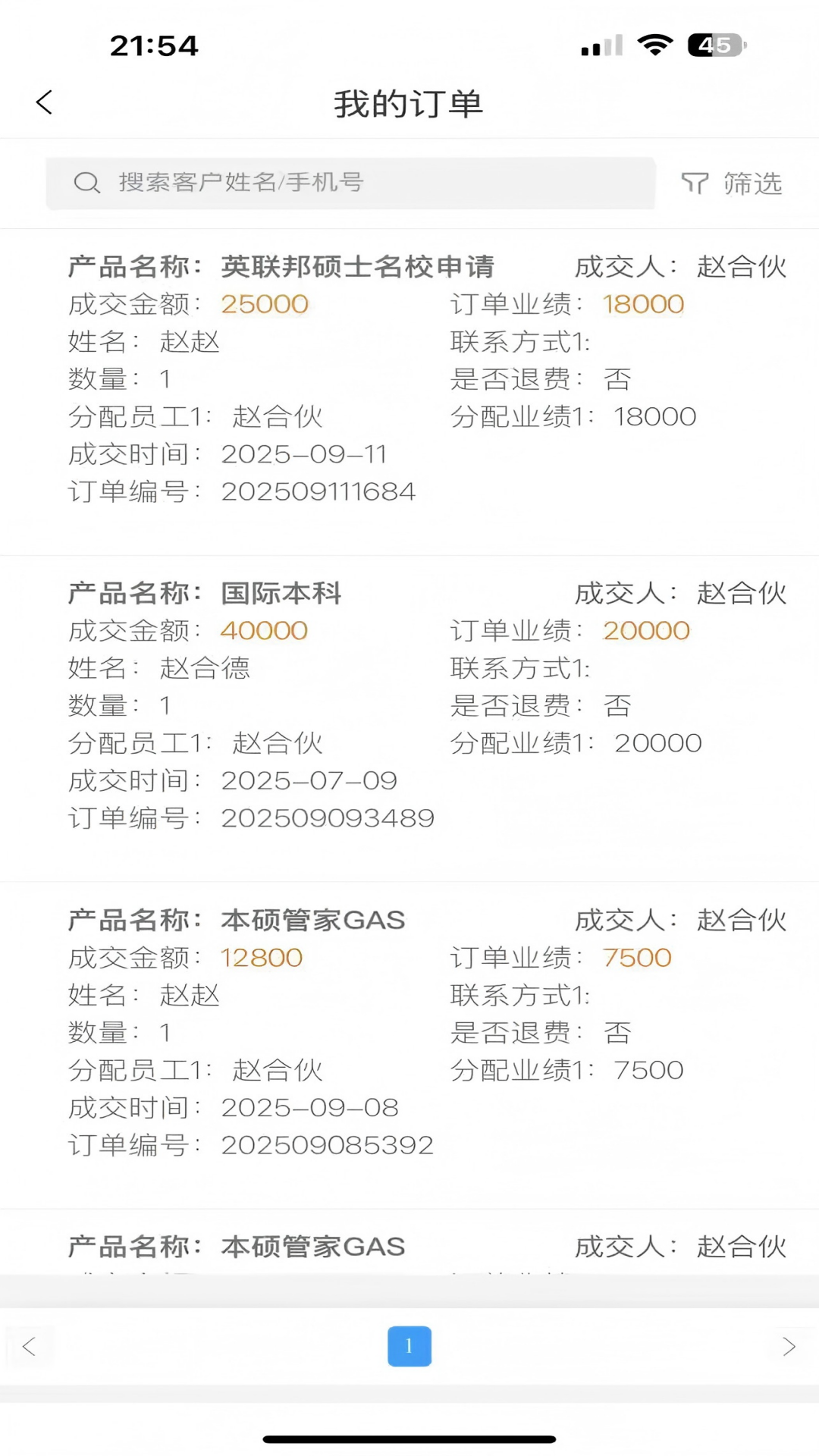Expand the previous page chevron on pagination
The image size is (819, 1456).
click(x=30, y=1347)
